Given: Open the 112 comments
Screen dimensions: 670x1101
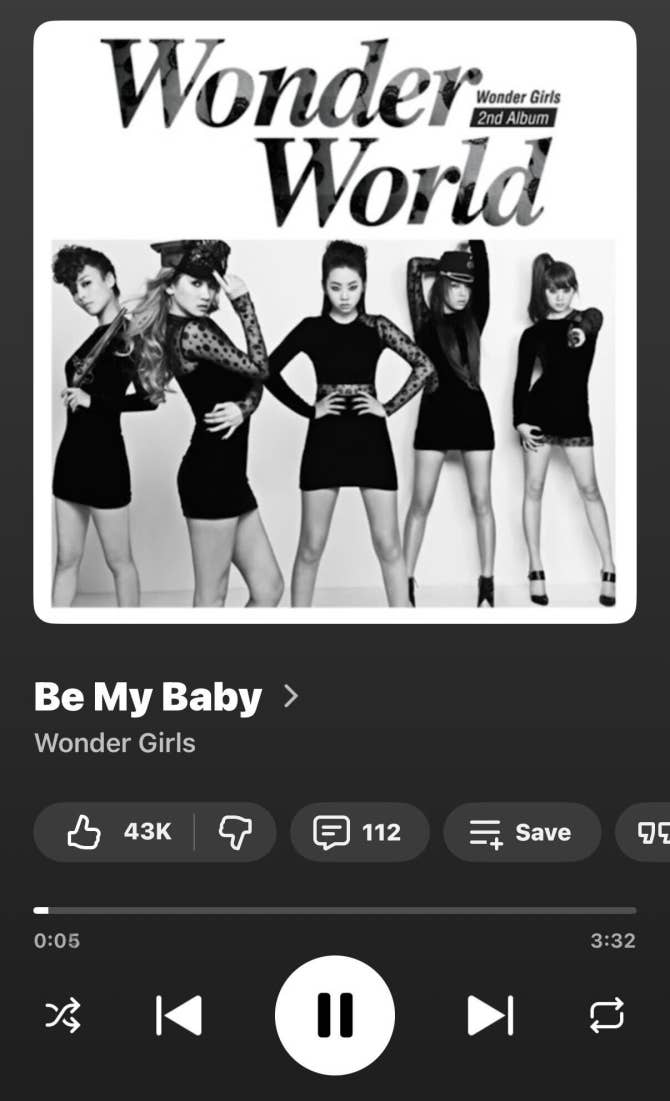Looking at the screenshot, I should (x=359, y=832).
